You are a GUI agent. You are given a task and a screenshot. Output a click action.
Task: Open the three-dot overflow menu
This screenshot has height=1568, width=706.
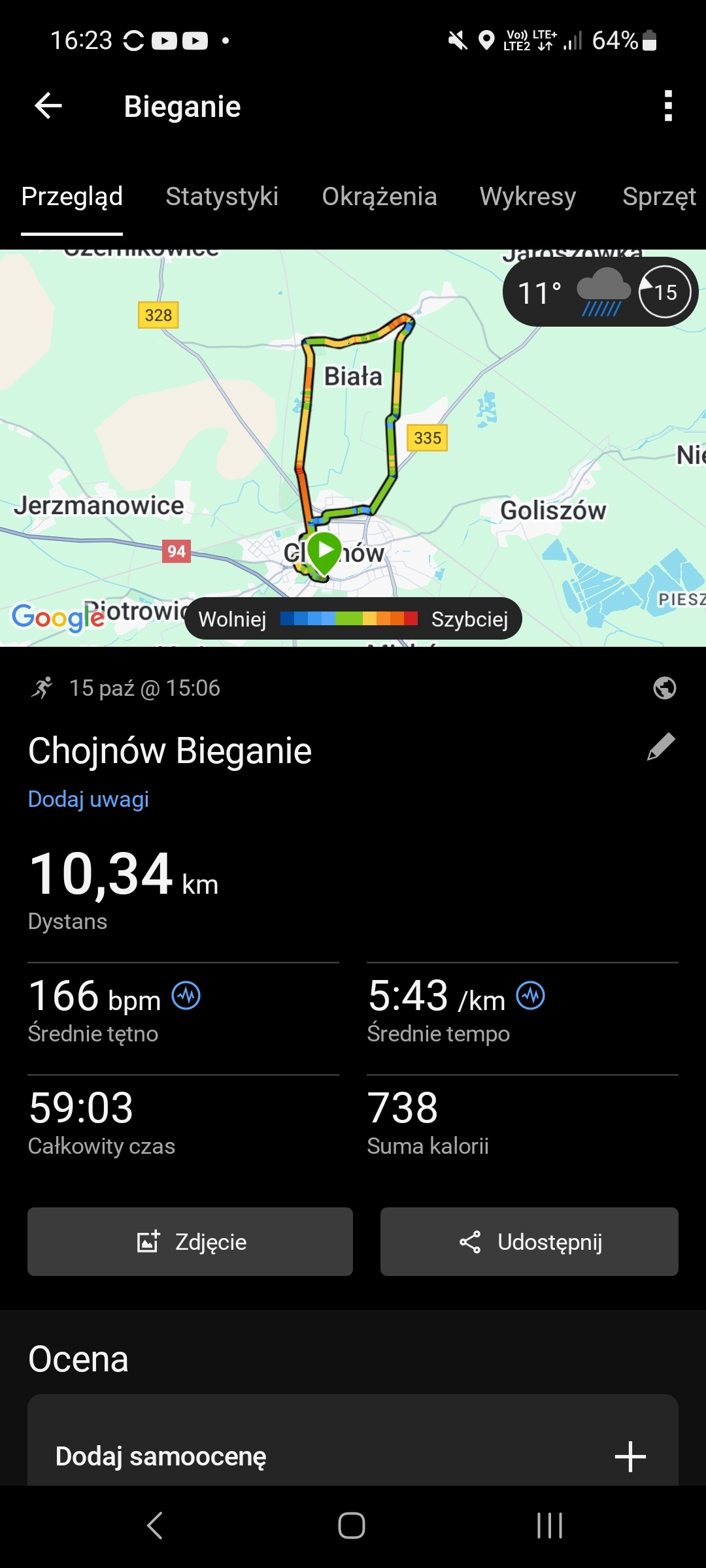coord(667,106)
